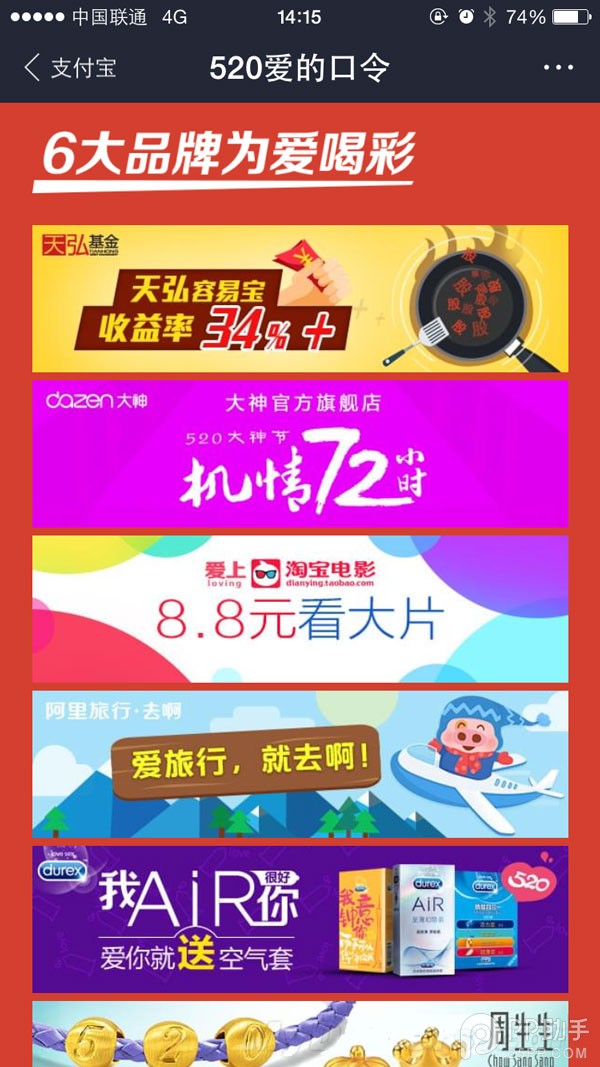
Task: Open the three-dot overflow menu
Action: click(559, 68)
